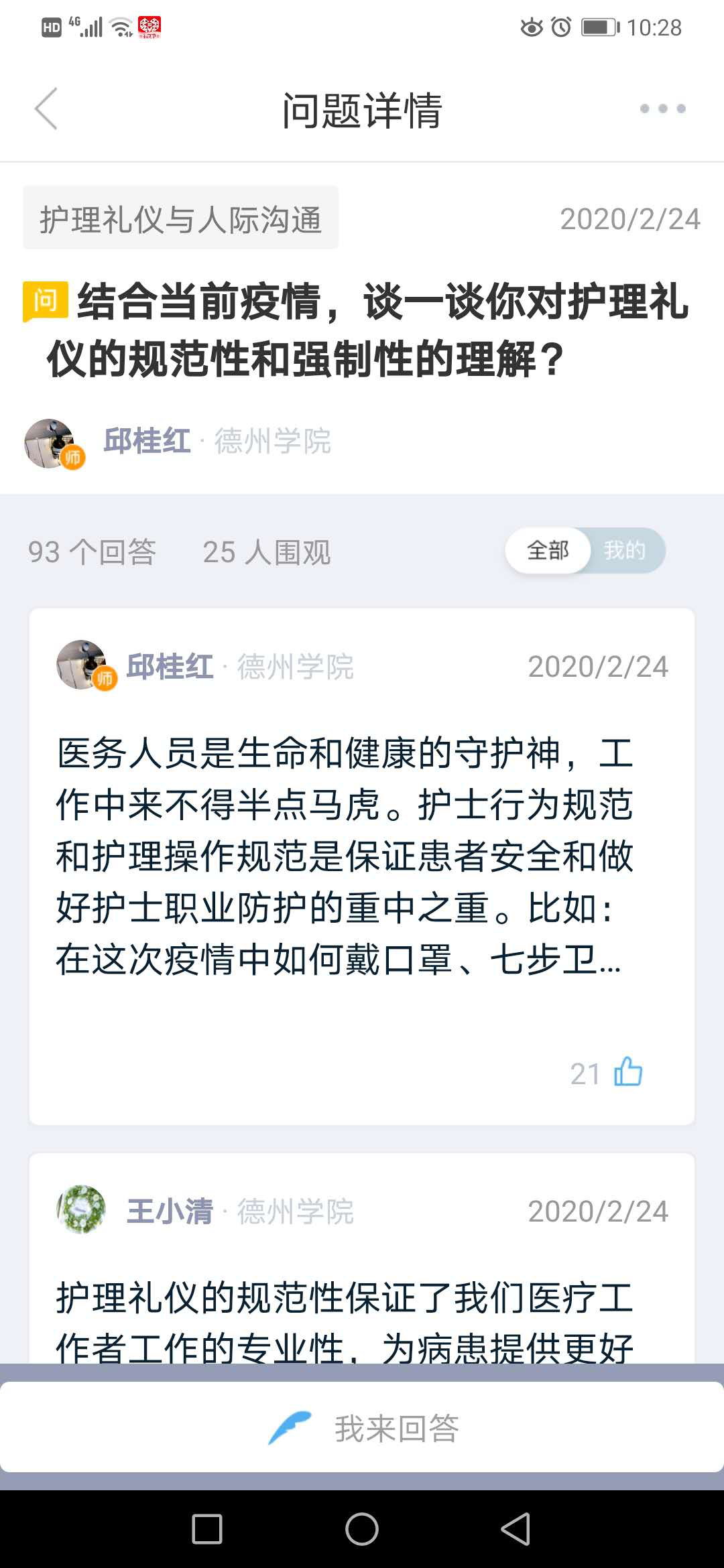Viewport: 724px width, 1568px height.
Task: Tap the system back button
Action: tap(516, 1529)
